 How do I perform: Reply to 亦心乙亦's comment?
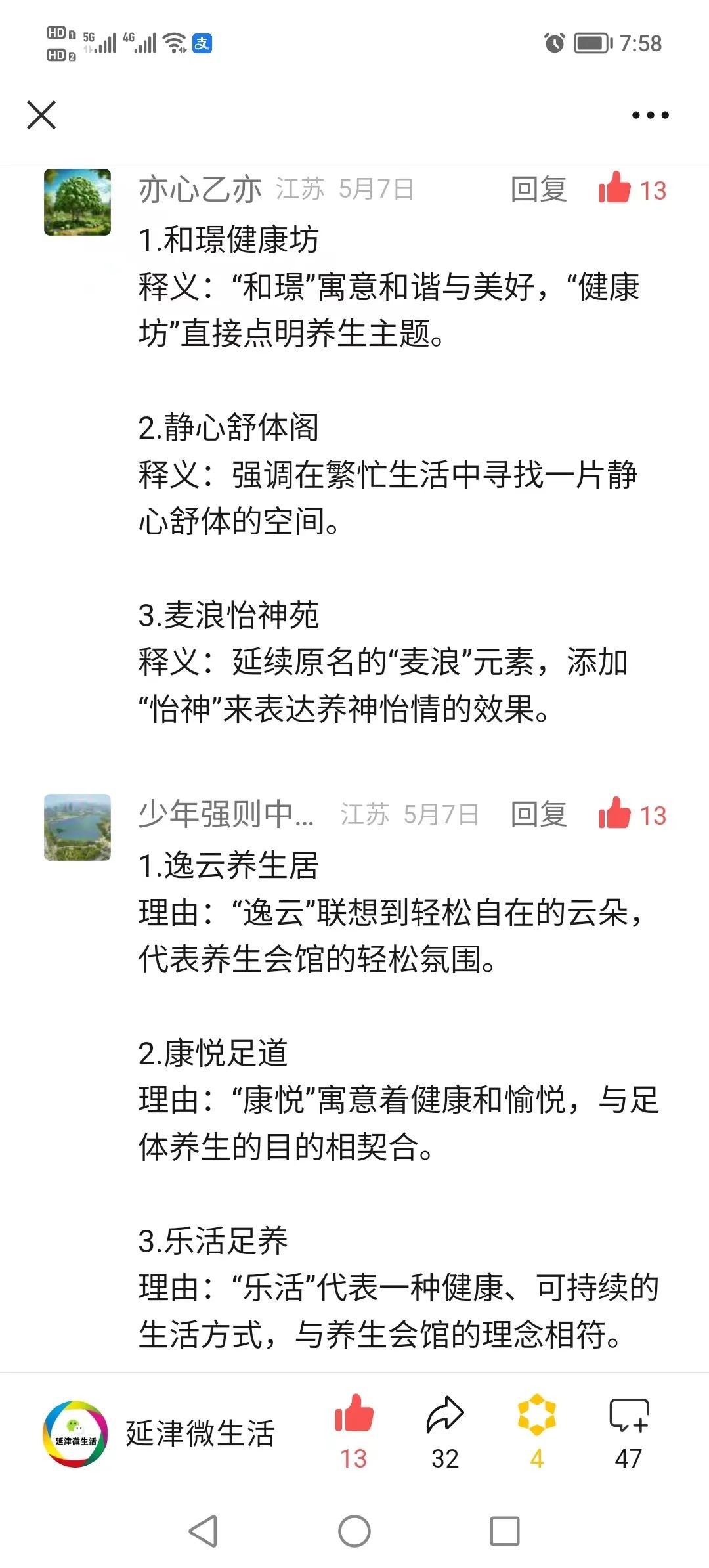click(x=538, y=190)
